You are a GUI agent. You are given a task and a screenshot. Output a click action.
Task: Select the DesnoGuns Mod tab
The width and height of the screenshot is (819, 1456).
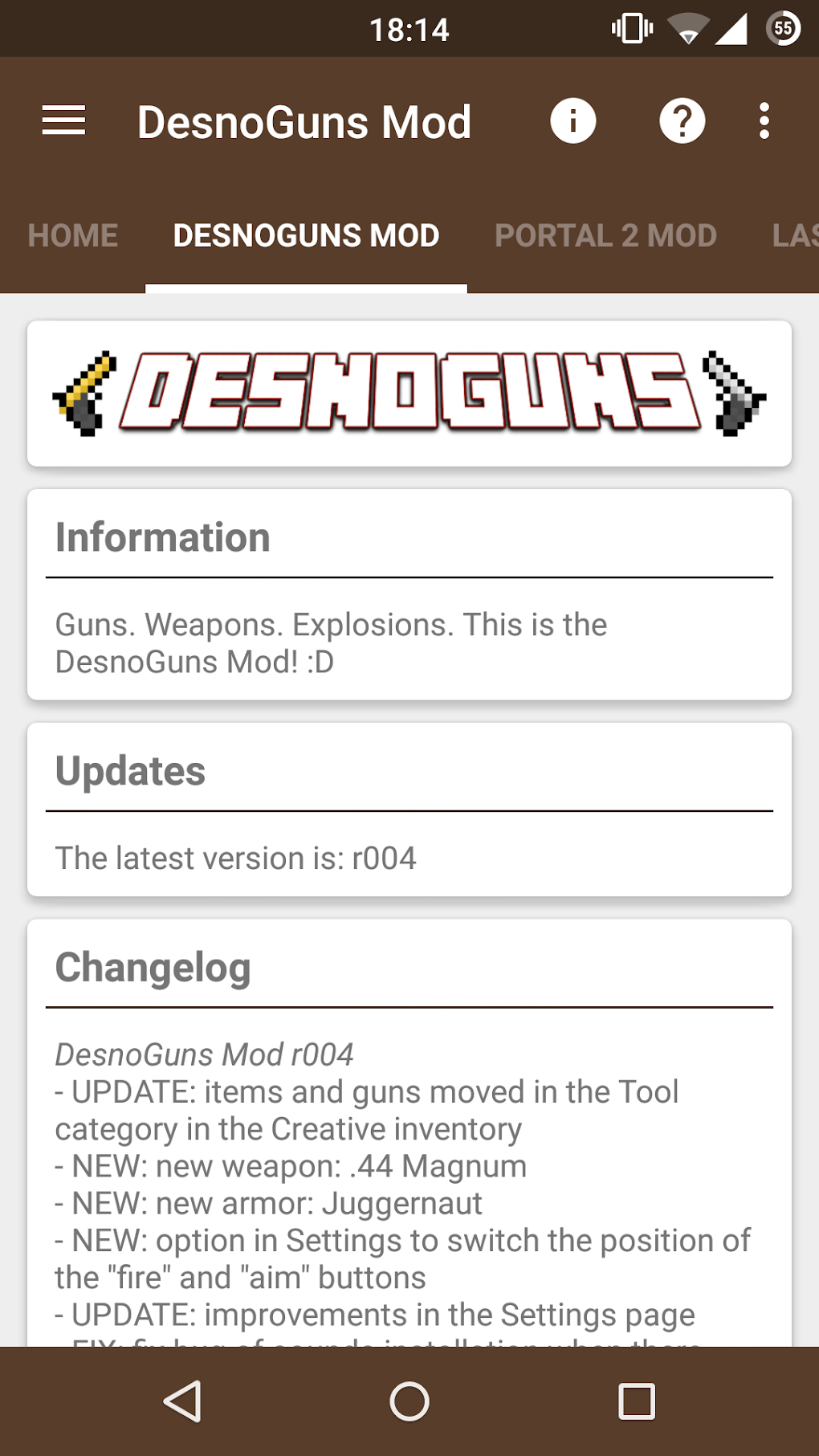point(307,236)
